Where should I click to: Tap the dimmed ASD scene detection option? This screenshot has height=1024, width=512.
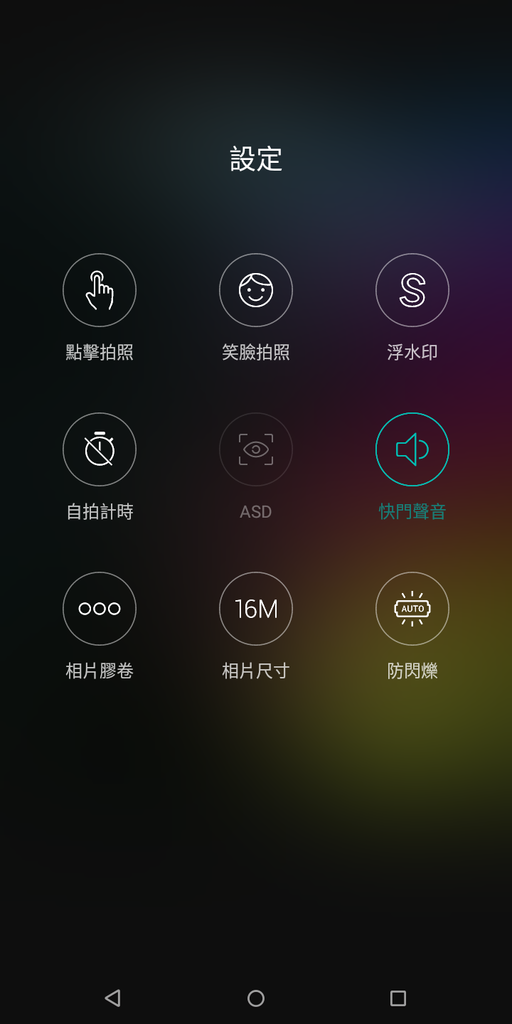(x=256, y=449)
